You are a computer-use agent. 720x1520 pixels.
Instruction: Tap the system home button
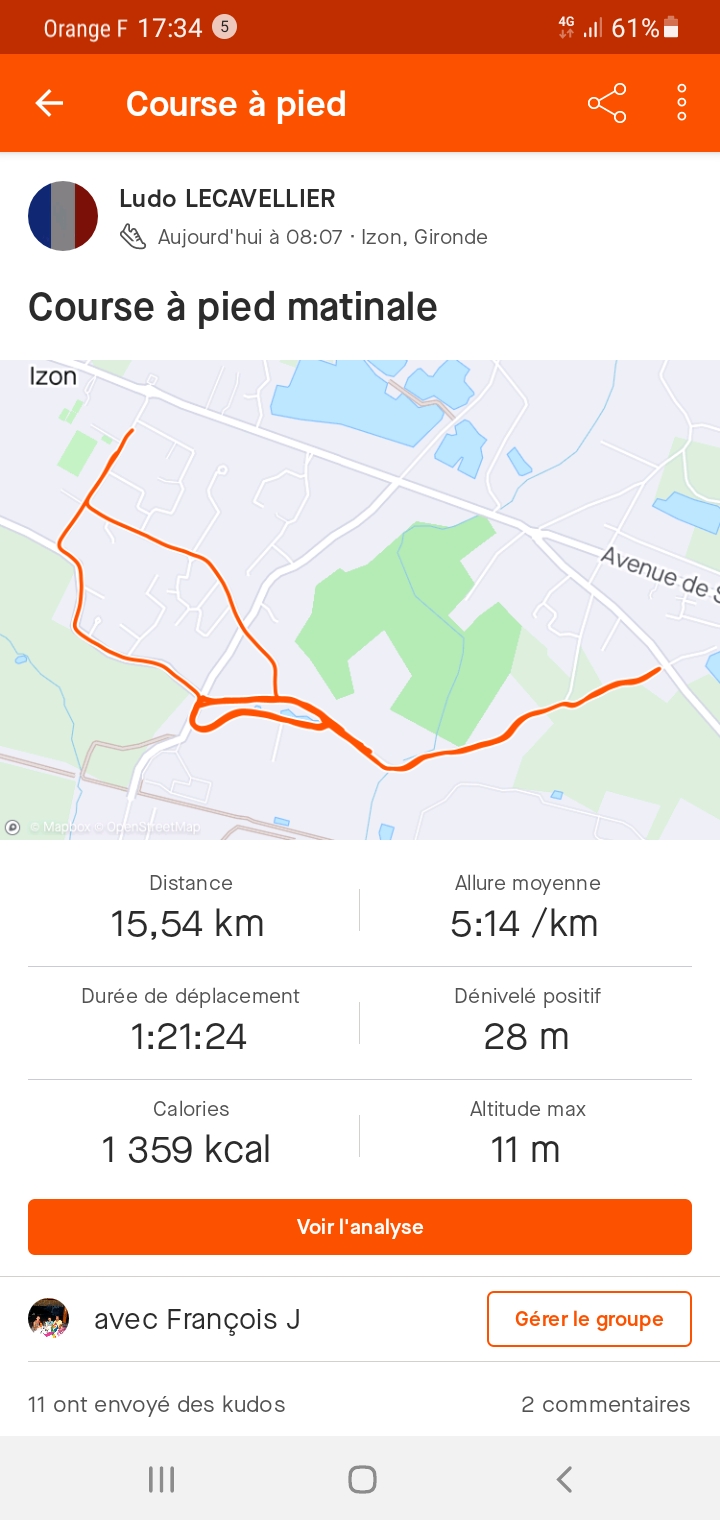pyautogui.click(x=362, y=1479)
